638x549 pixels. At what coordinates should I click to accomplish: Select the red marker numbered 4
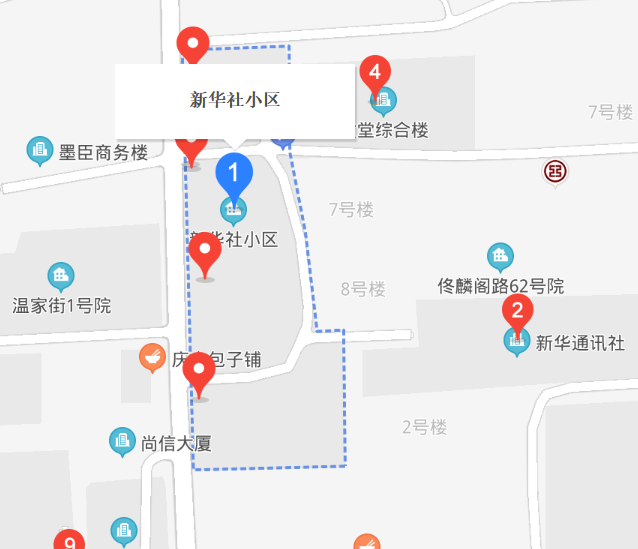point(375,74)
